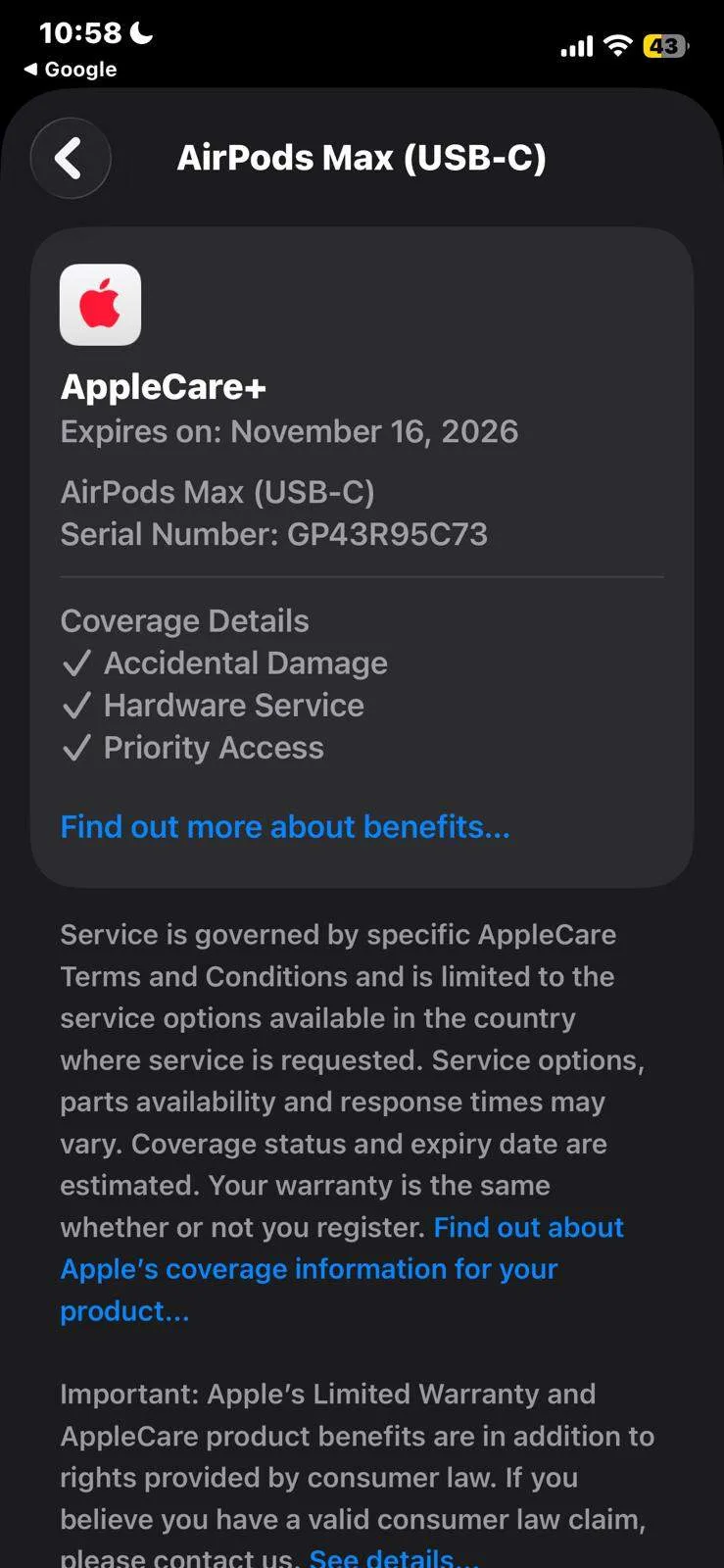Tap the checkmark beside Priority Access

tap(76, 749)
